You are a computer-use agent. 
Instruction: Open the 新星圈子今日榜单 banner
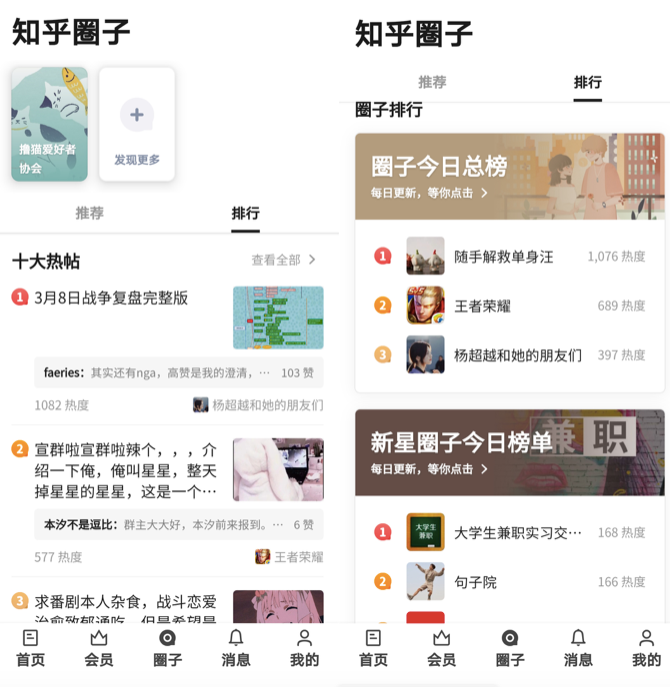(x=509, y=452)
